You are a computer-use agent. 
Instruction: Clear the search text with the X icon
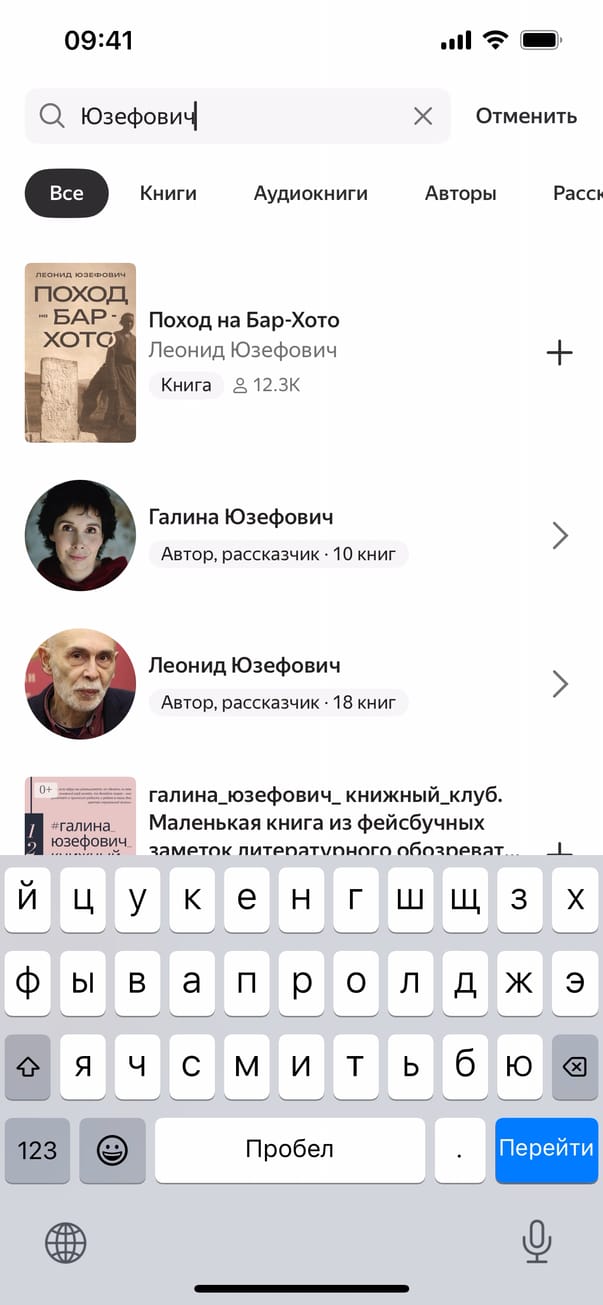[x=423, y=117]
